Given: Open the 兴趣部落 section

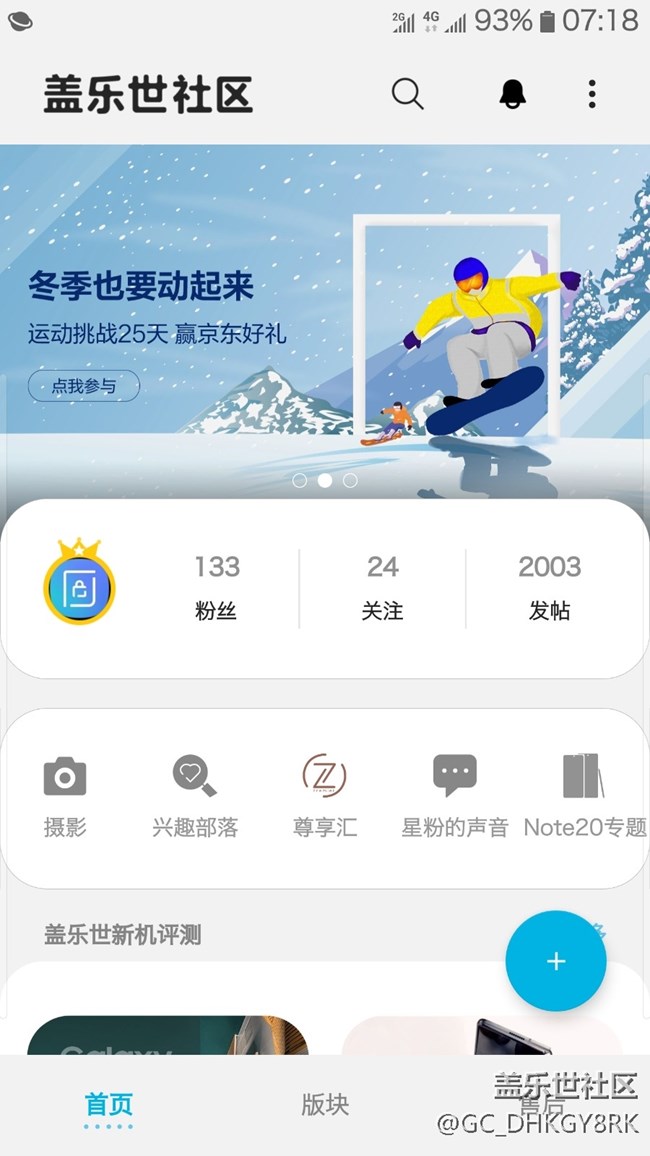Looking at the screenshot, I should pos(195,797).
